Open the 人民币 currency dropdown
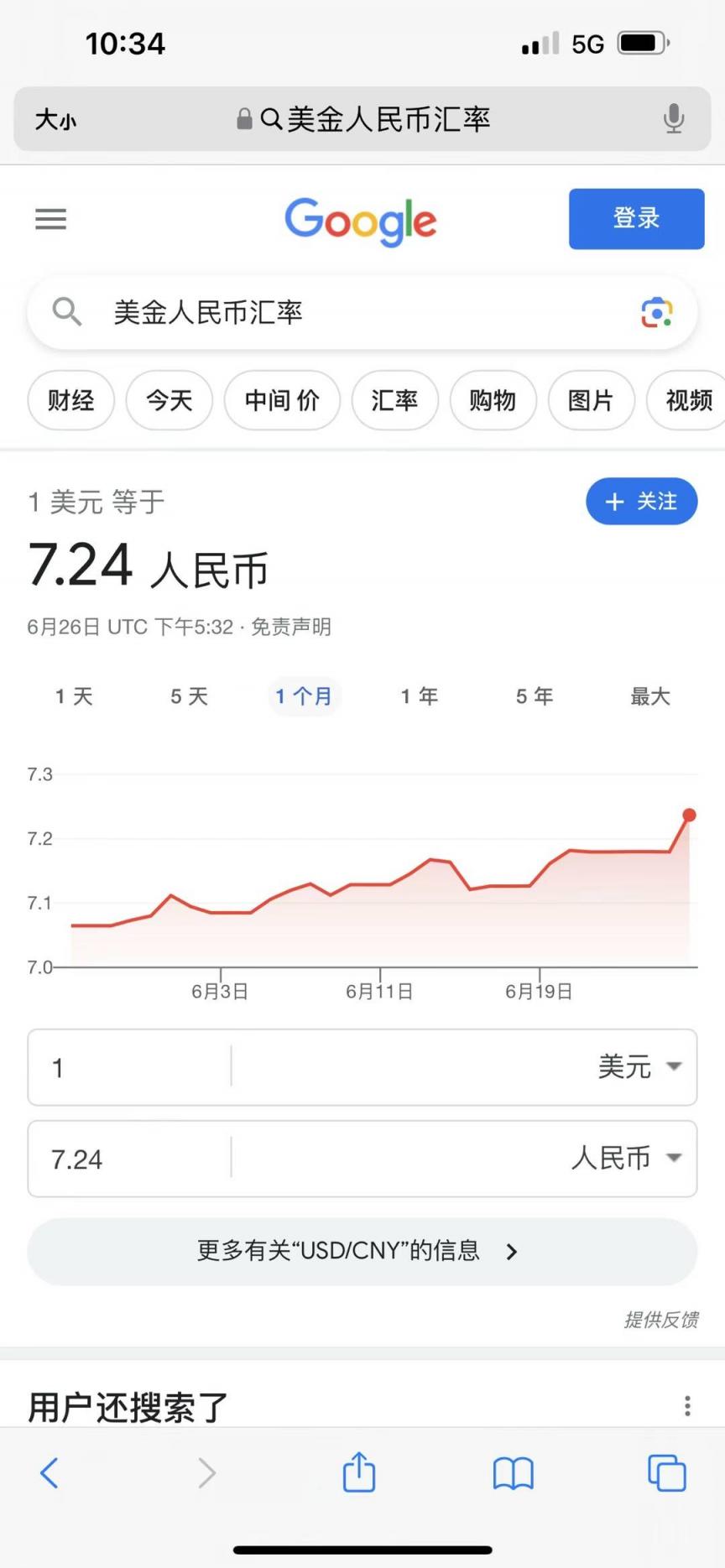Screen dimensions: 725x1568 [626, 1159]
